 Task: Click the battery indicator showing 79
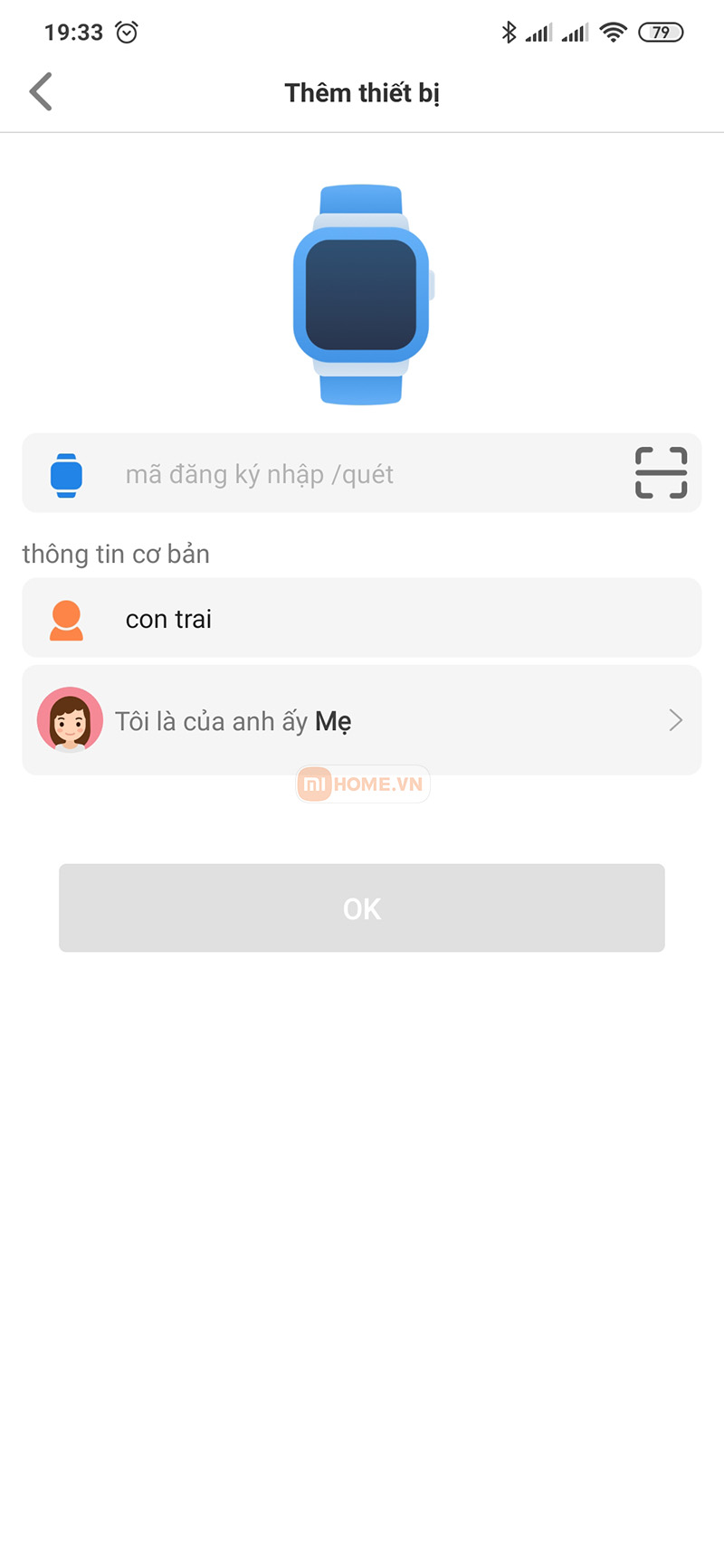pyautogui.click(x=661, y=32)
